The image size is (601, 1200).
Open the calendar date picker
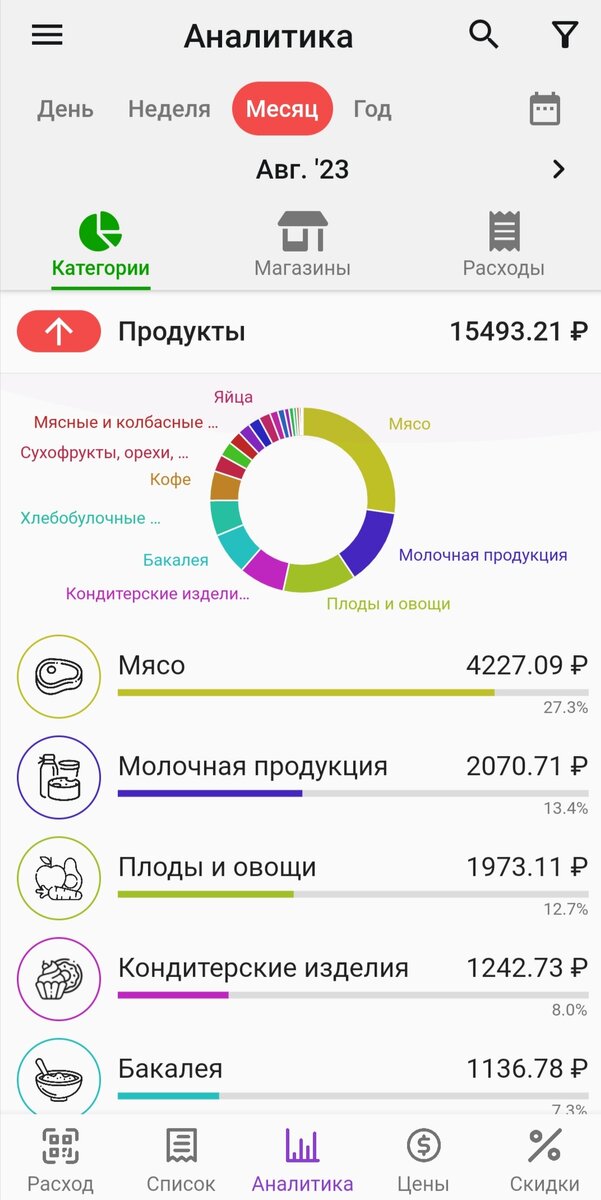pyautogui.click(x=545, y=109)
